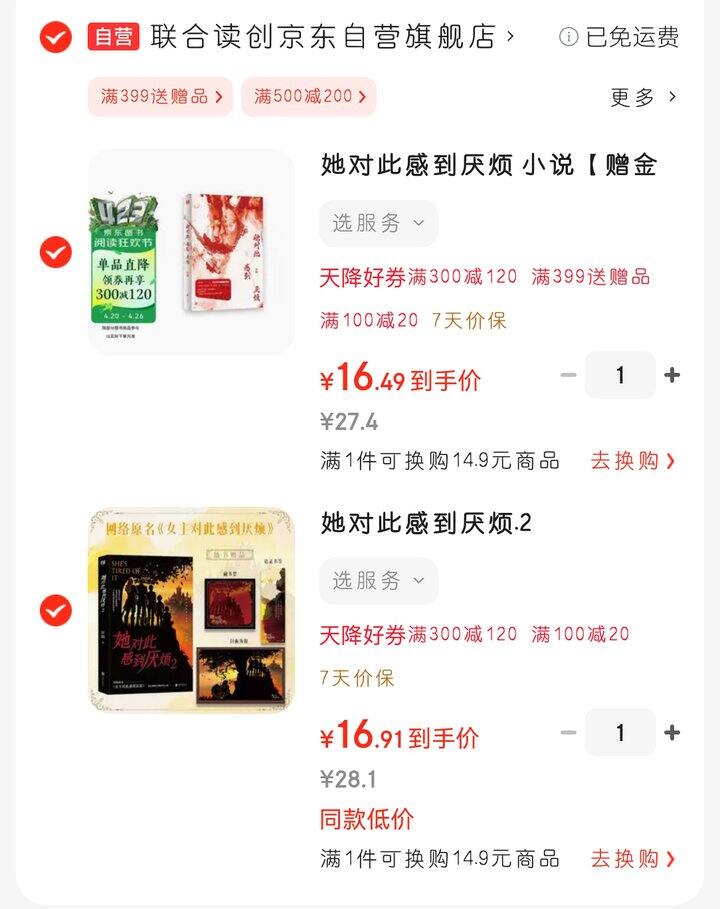Tap the 满399送赠品 promotion chip
The width and height of the screenshot is (720, 909).
click(x=160, y=97)
